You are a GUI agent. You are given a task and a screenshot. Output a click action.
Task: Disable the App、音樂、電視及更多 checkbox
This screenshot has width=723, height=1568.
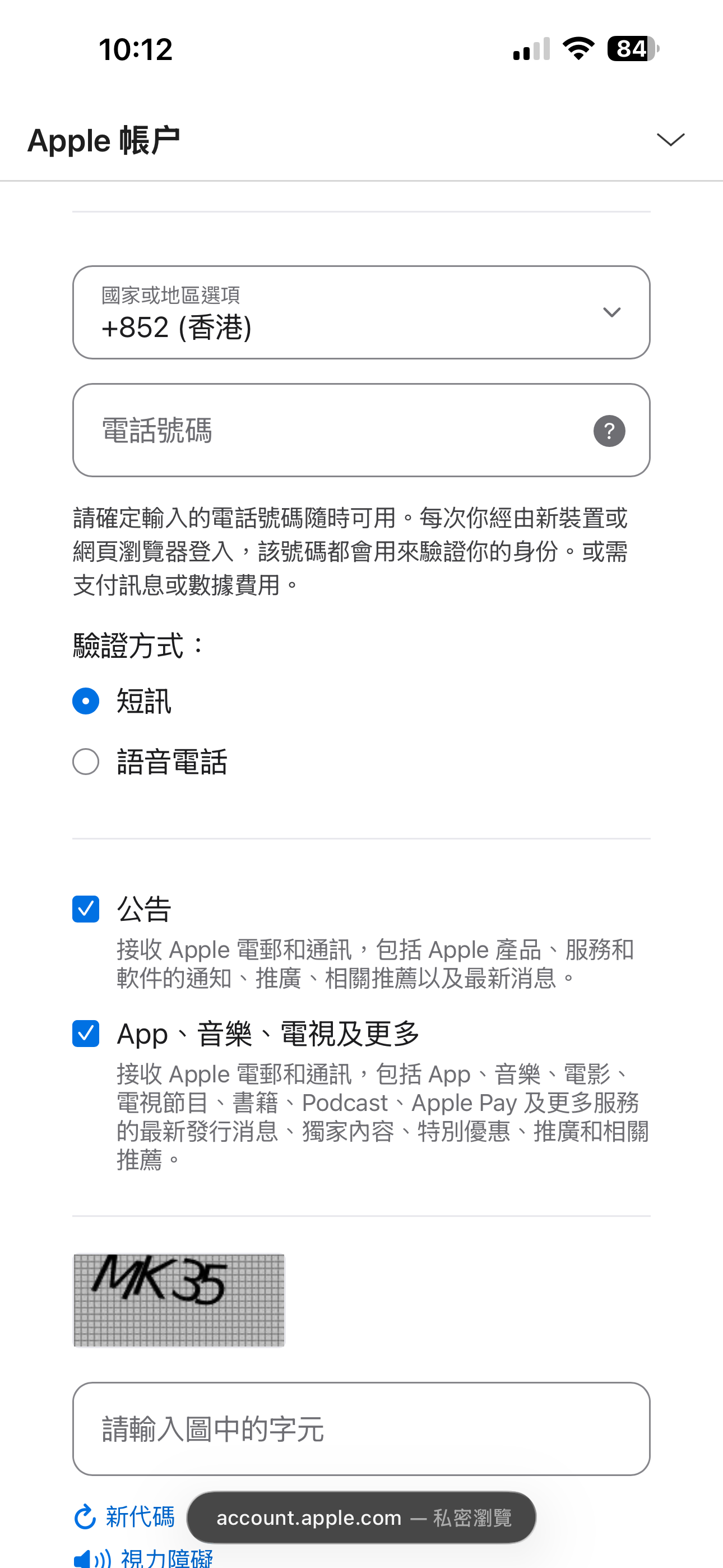coord(86,1033)
